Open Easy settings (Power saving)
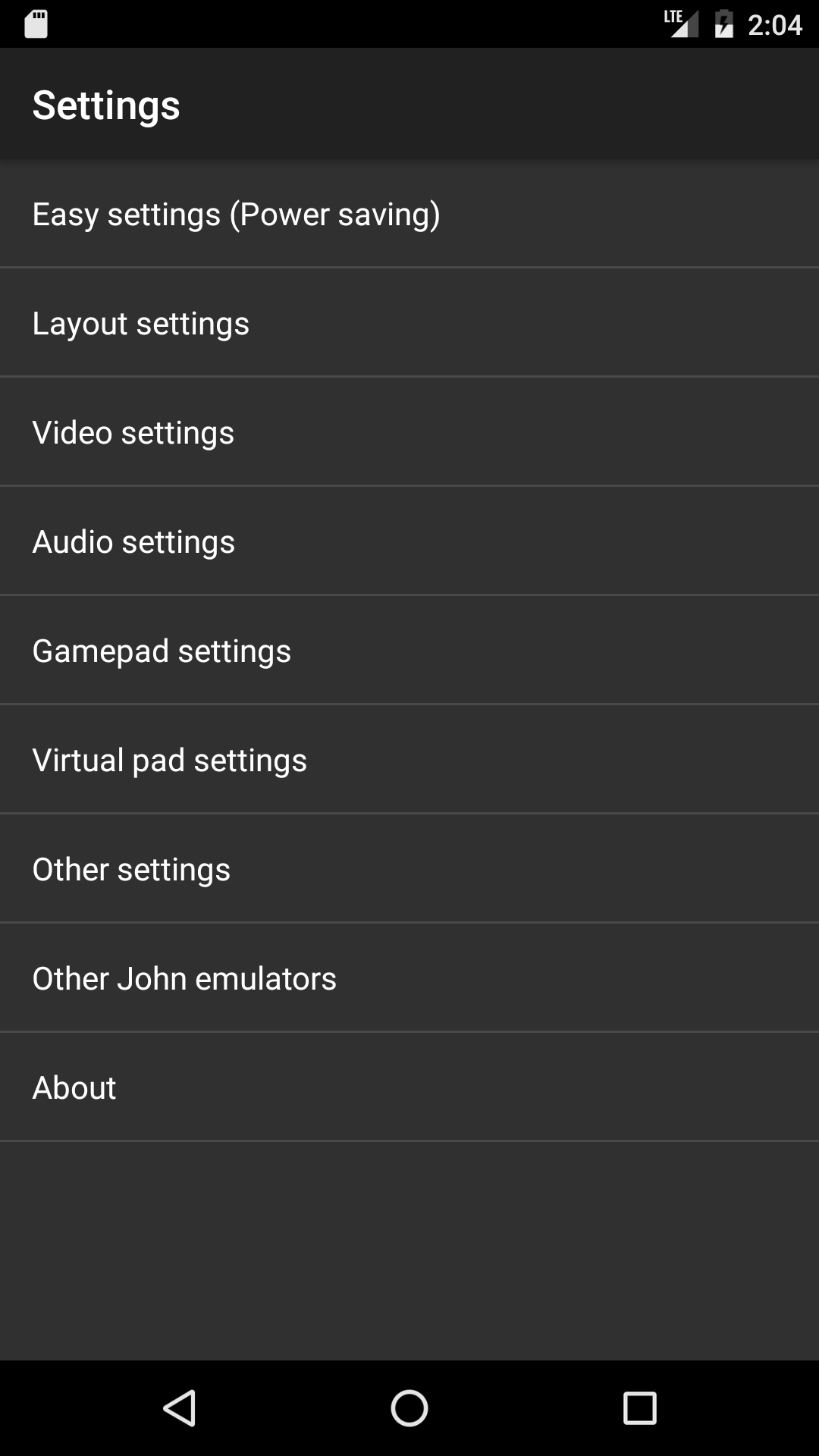 [409, 214]
